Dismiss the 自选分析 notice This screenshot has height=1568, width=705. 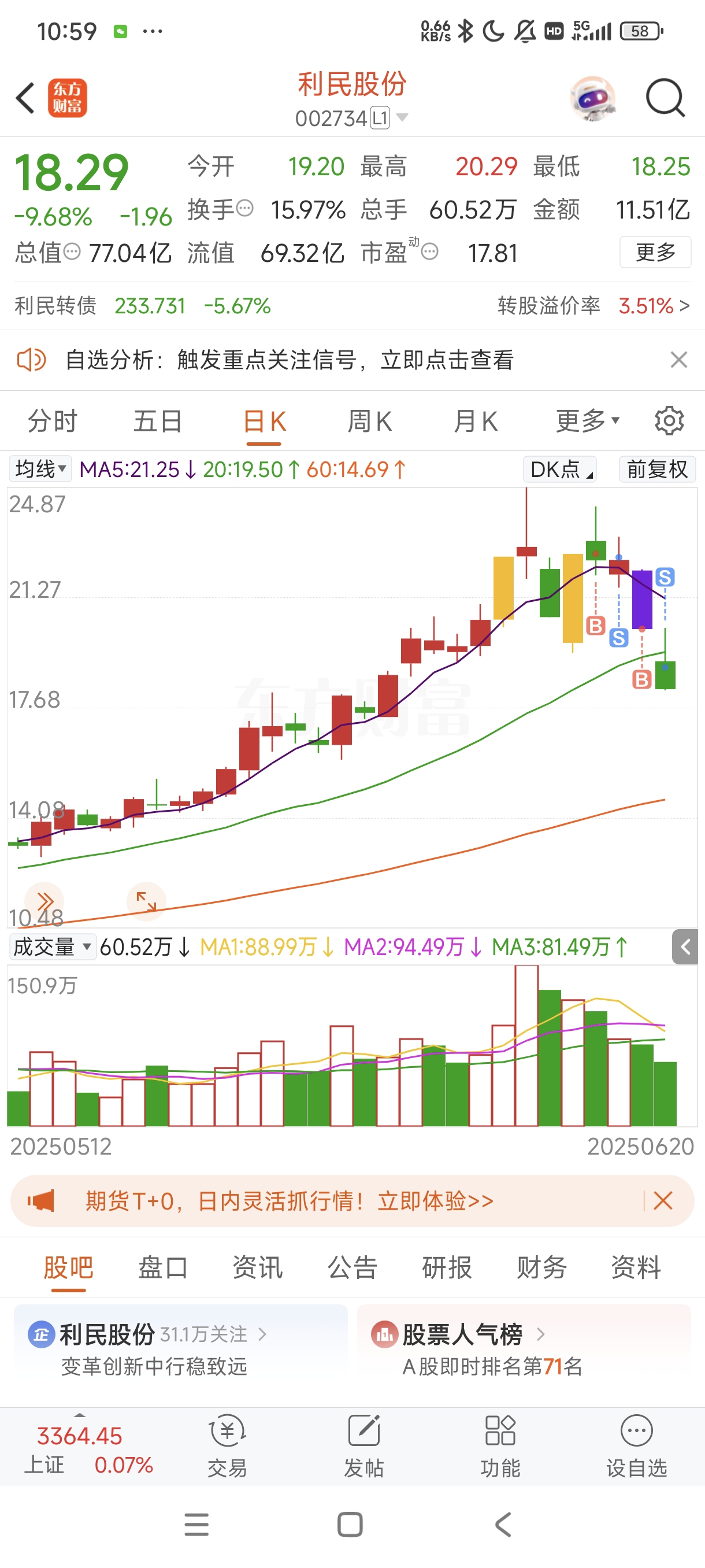678,360
